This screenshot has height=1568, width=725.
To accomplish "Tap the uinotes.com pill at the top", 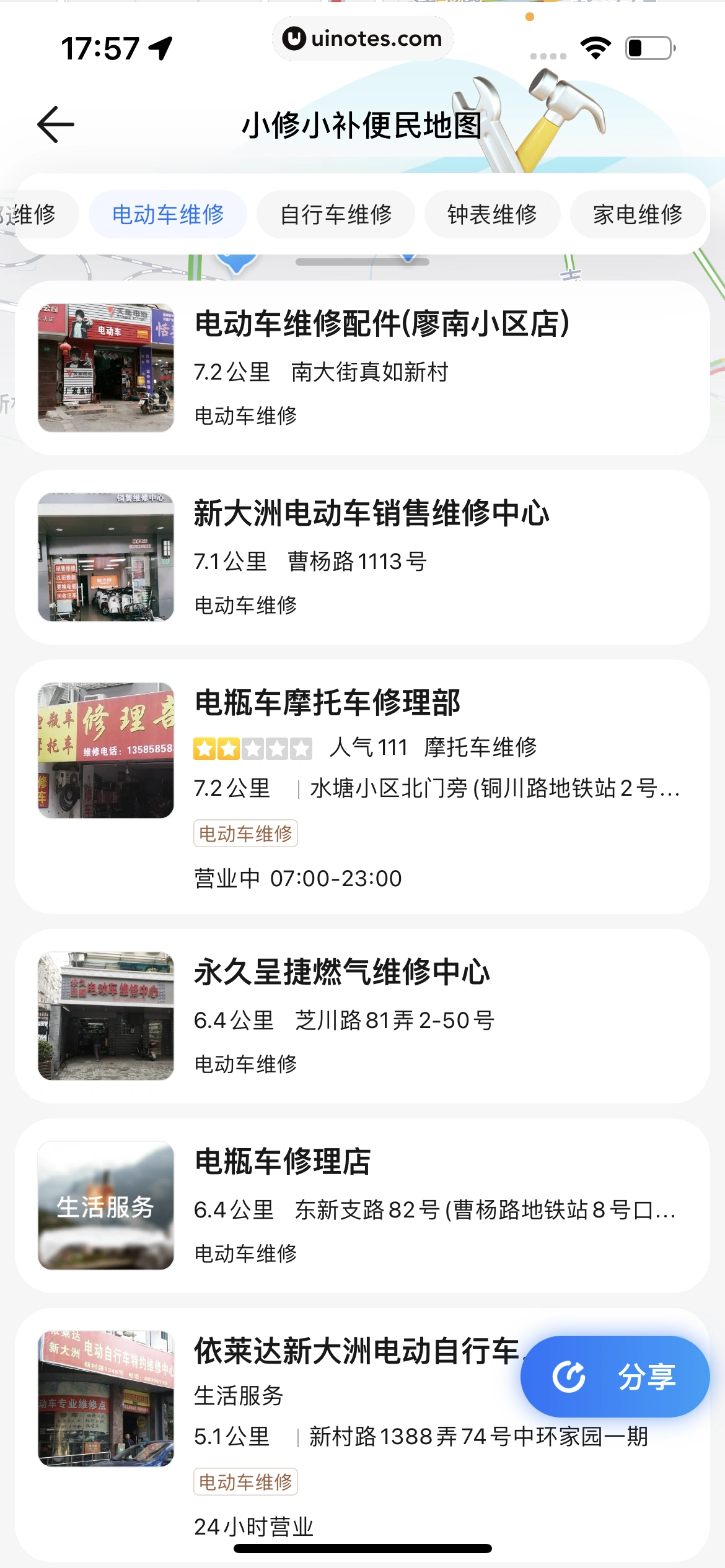I will point(363,38).
